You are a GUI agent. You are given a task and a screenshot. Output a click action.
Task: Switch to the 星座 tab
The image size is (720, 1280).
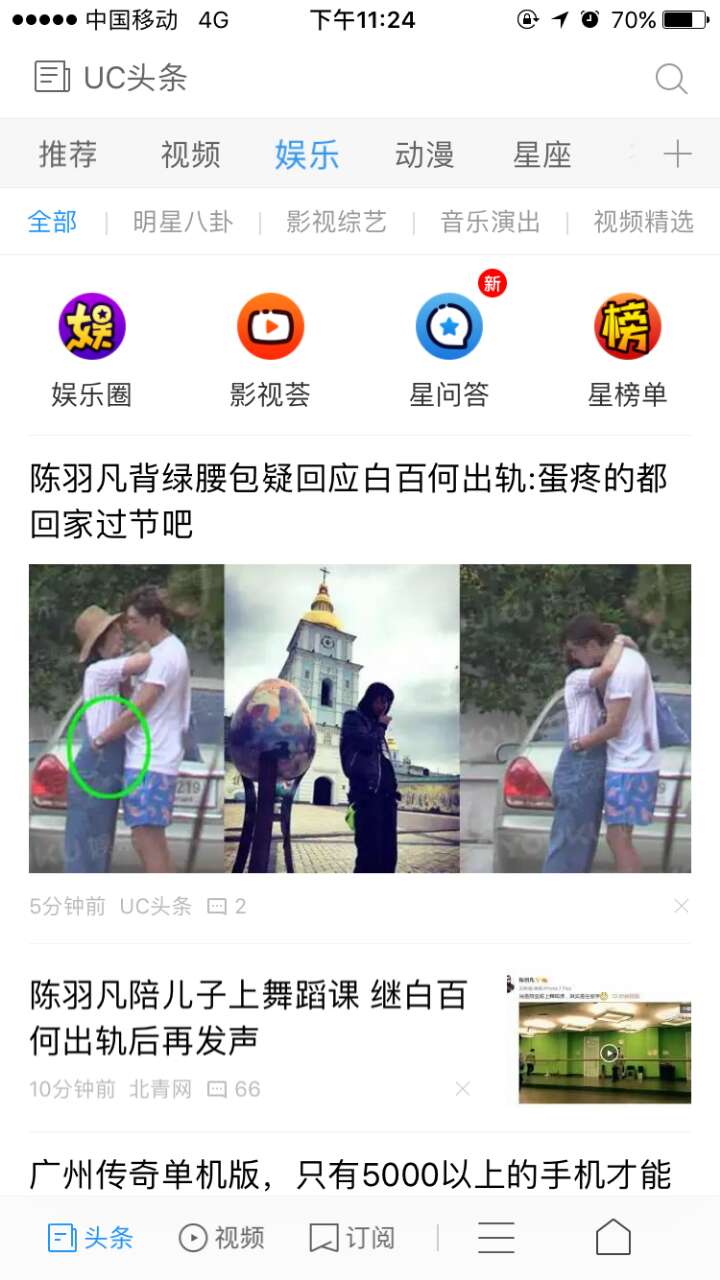click(x=542, y=155)
